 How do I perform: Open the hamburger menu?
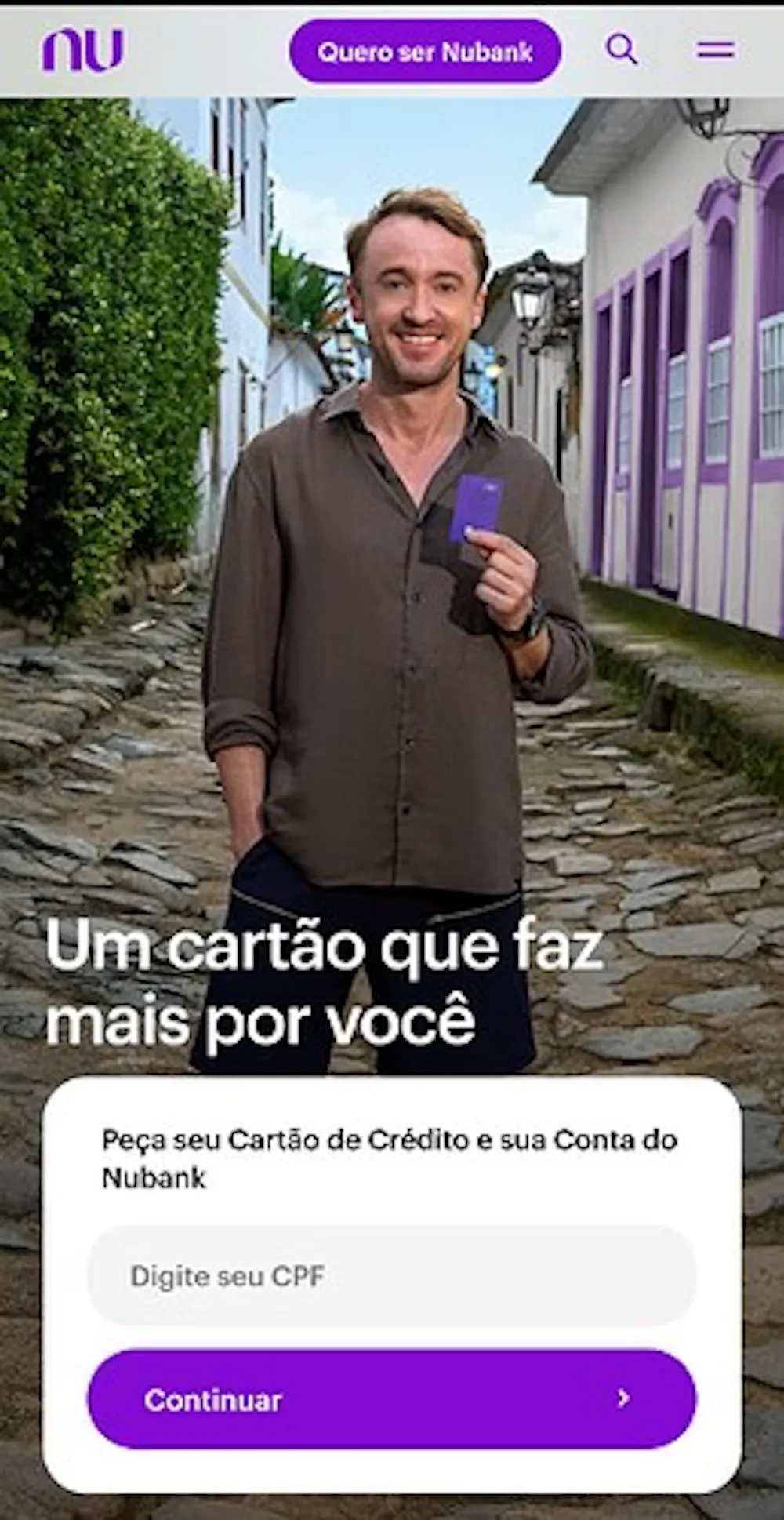coord(715,50)
